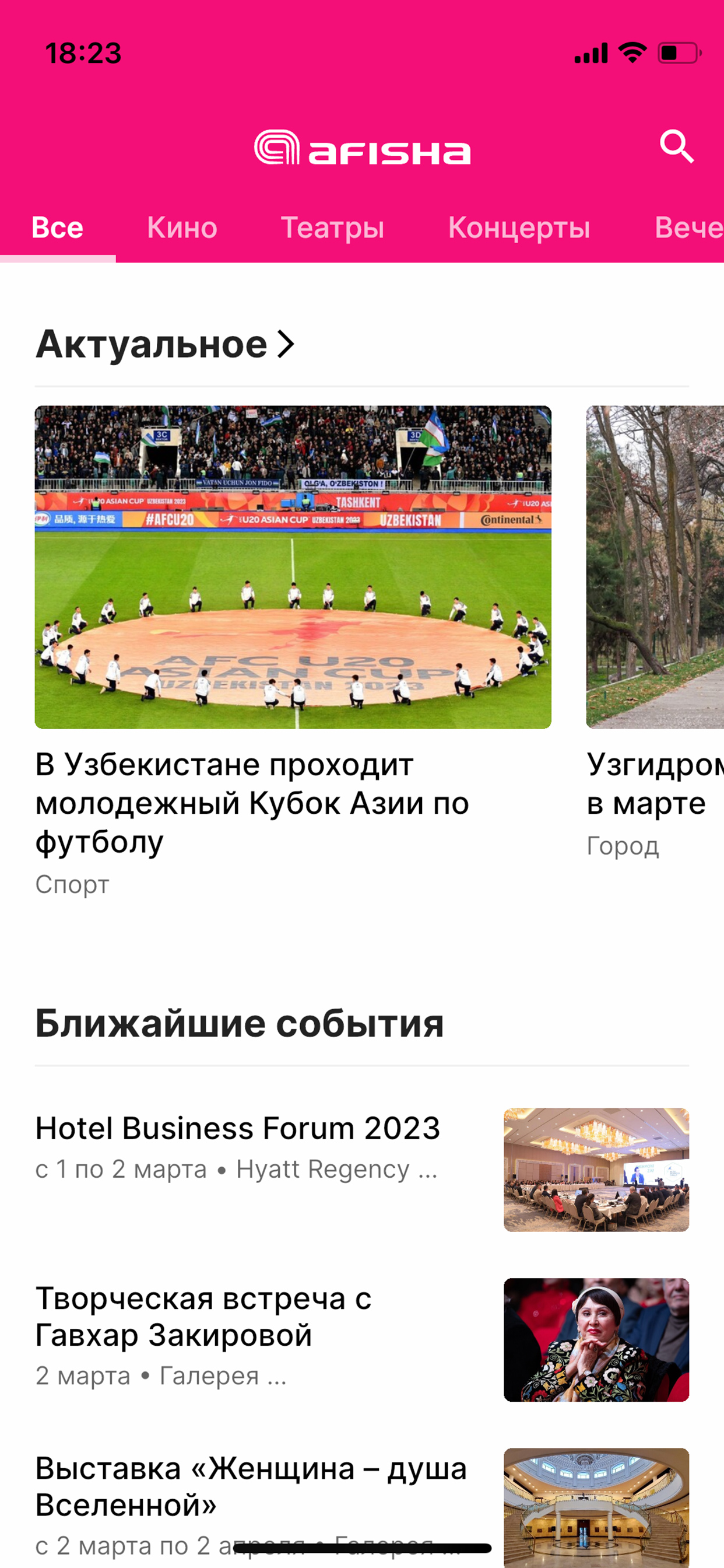This screenshot has width=724, height=1568.
Task: Open the search icon
Action: coord(677,146)
